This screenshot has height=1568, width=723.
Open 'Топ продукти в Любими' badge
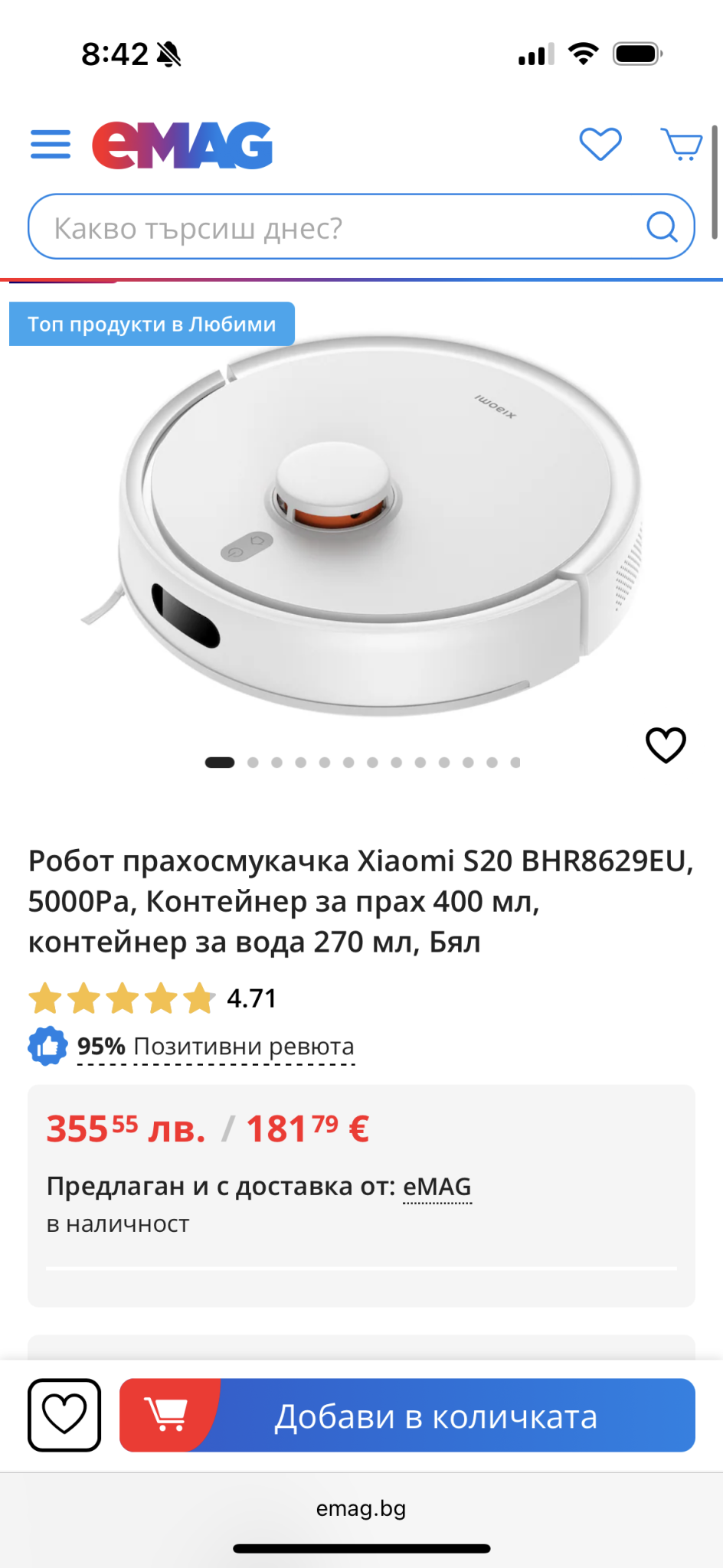click(x=152, y=324)
